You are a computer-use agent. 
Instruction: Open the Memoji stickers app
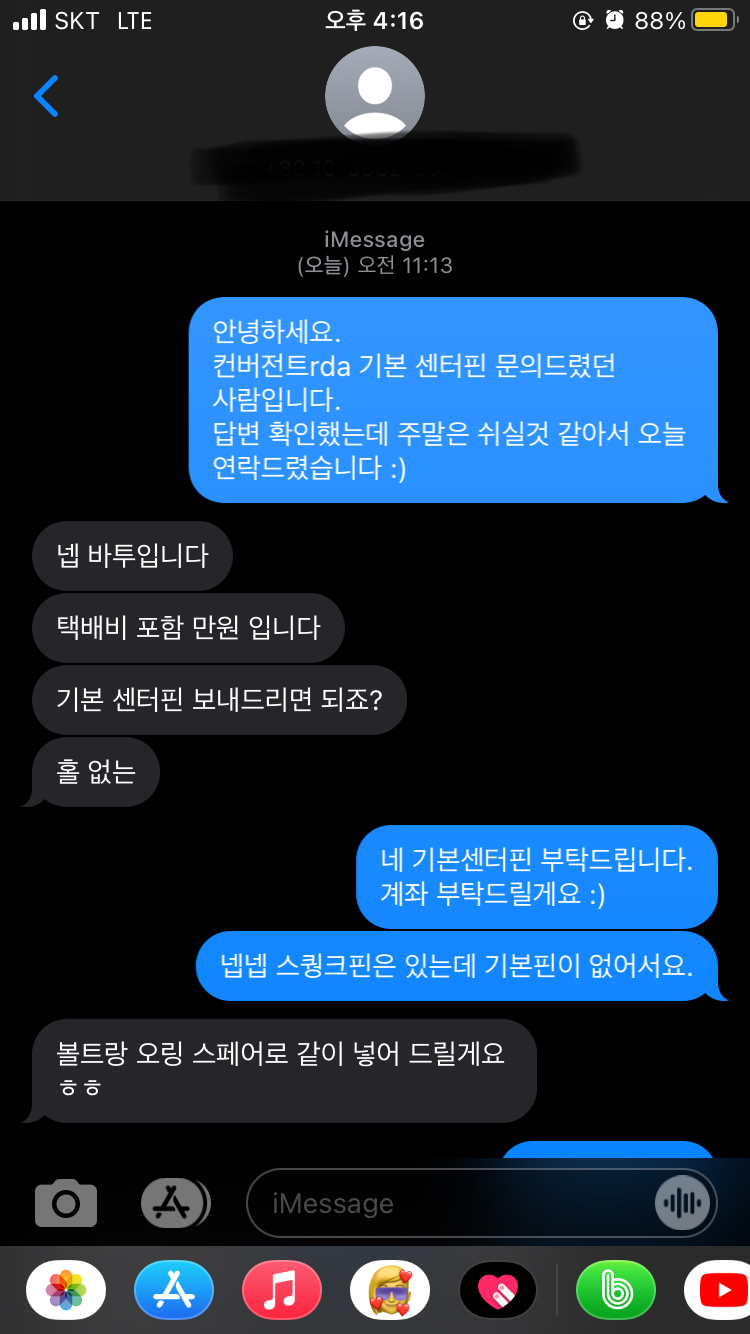(x=390, y=1291)
